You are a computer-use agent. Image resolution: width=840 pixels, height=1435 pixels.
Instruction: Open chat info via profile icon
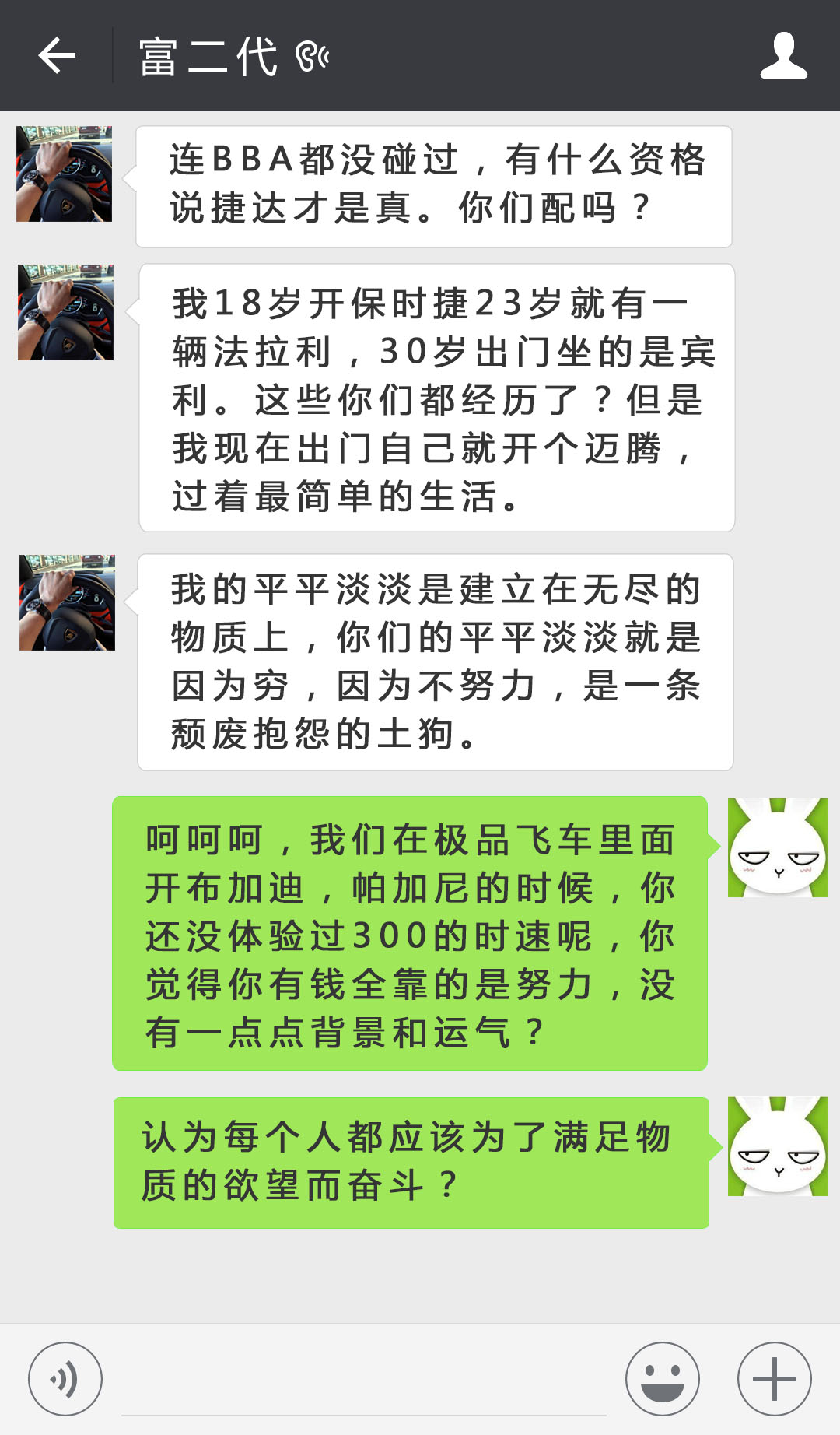783,56
